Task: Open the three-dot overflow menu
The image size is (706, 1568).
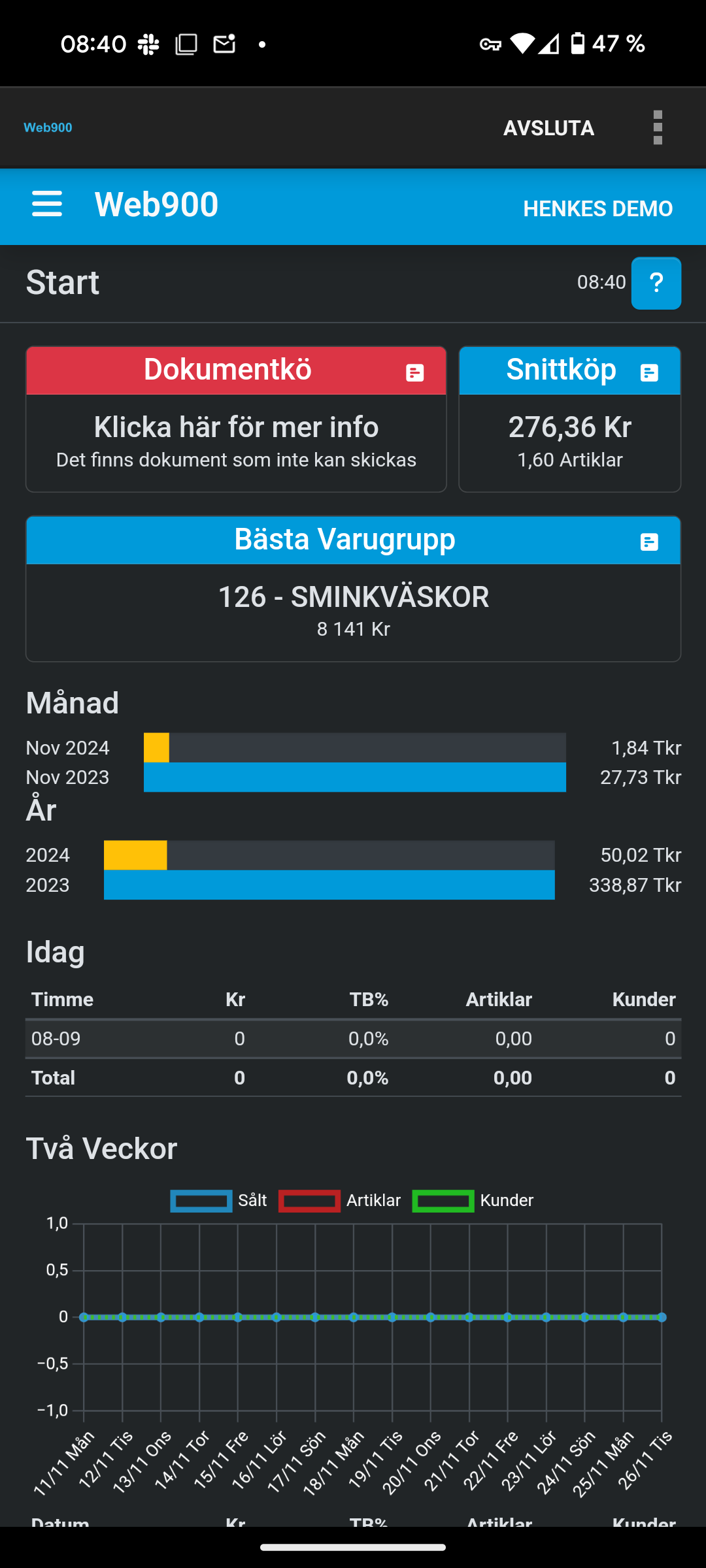Action: tap(658, 128)
